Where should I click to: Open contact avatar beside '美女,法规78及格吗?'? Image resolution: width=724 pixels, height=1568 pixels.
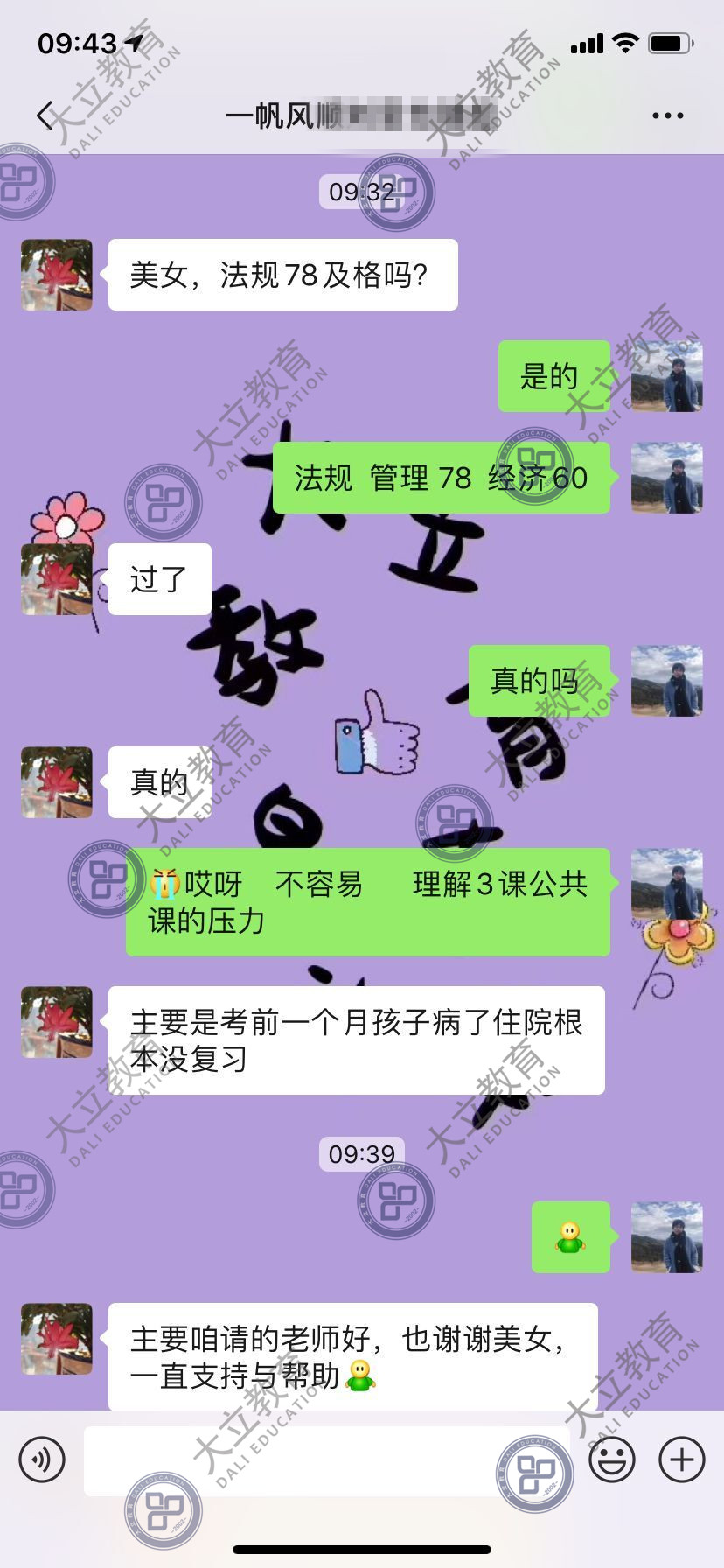pyautogui.click(x=57, y=275)
